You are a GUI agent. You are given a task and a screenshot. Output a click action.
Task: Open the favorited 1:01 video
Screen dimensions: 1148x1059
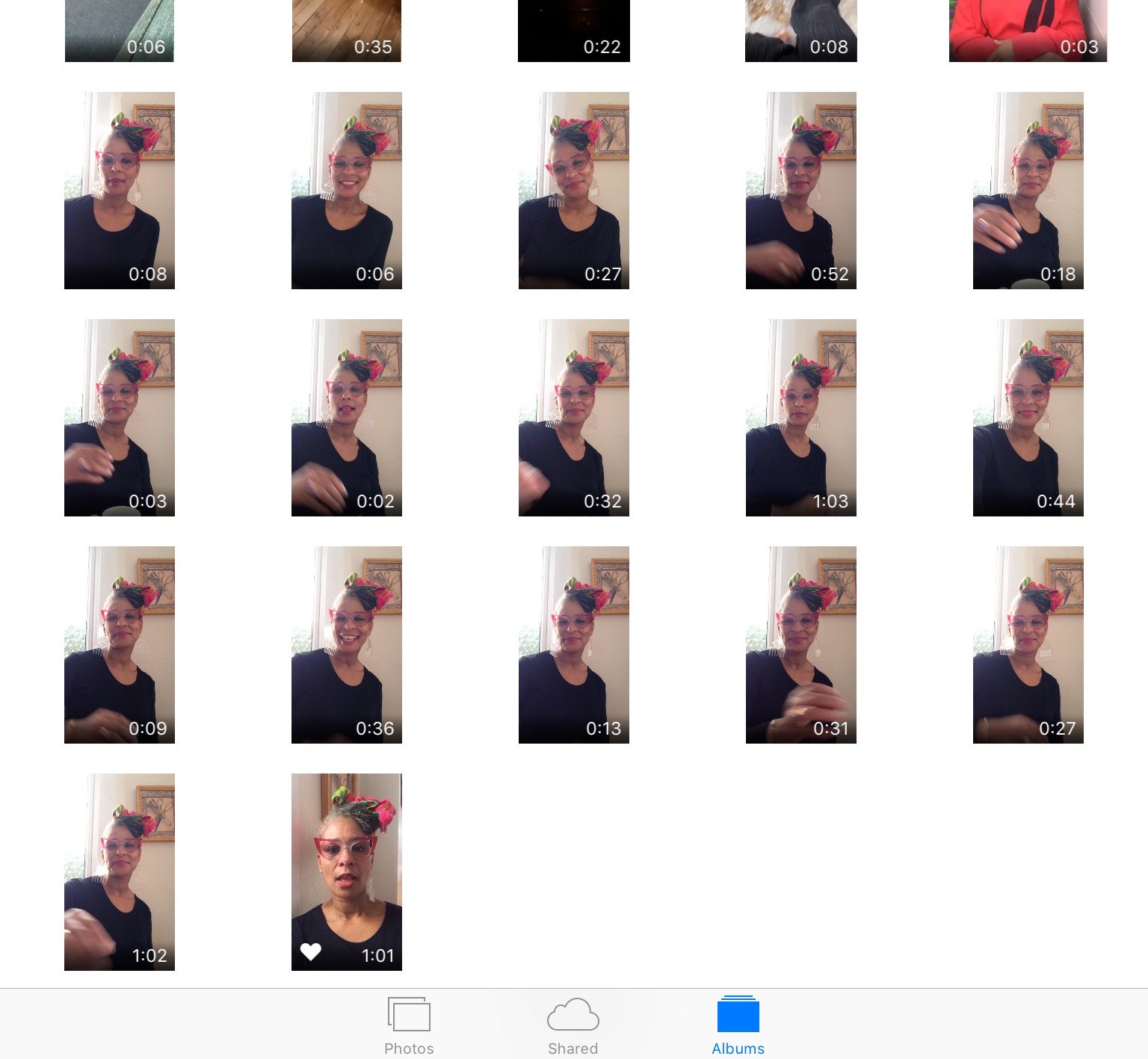click(347, 872)
